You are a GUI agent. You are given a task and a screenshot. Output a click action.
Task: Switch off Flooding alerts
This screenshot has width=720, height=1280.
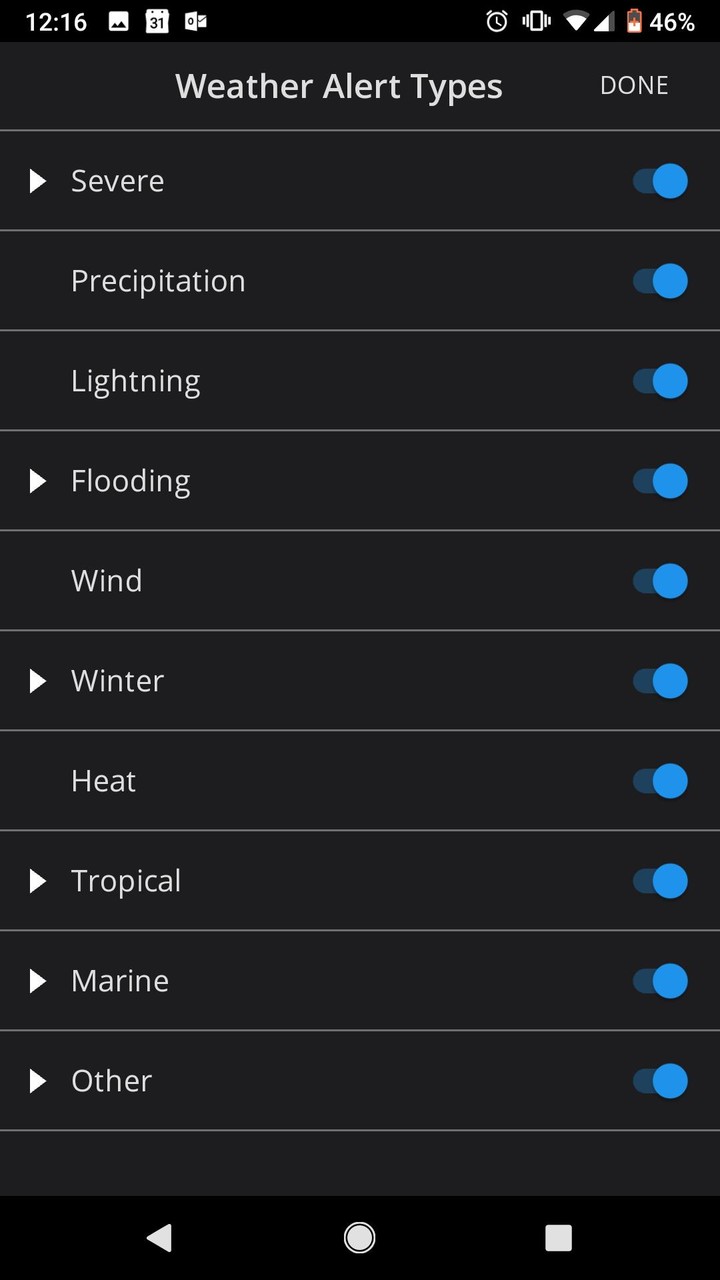[660, 481]
